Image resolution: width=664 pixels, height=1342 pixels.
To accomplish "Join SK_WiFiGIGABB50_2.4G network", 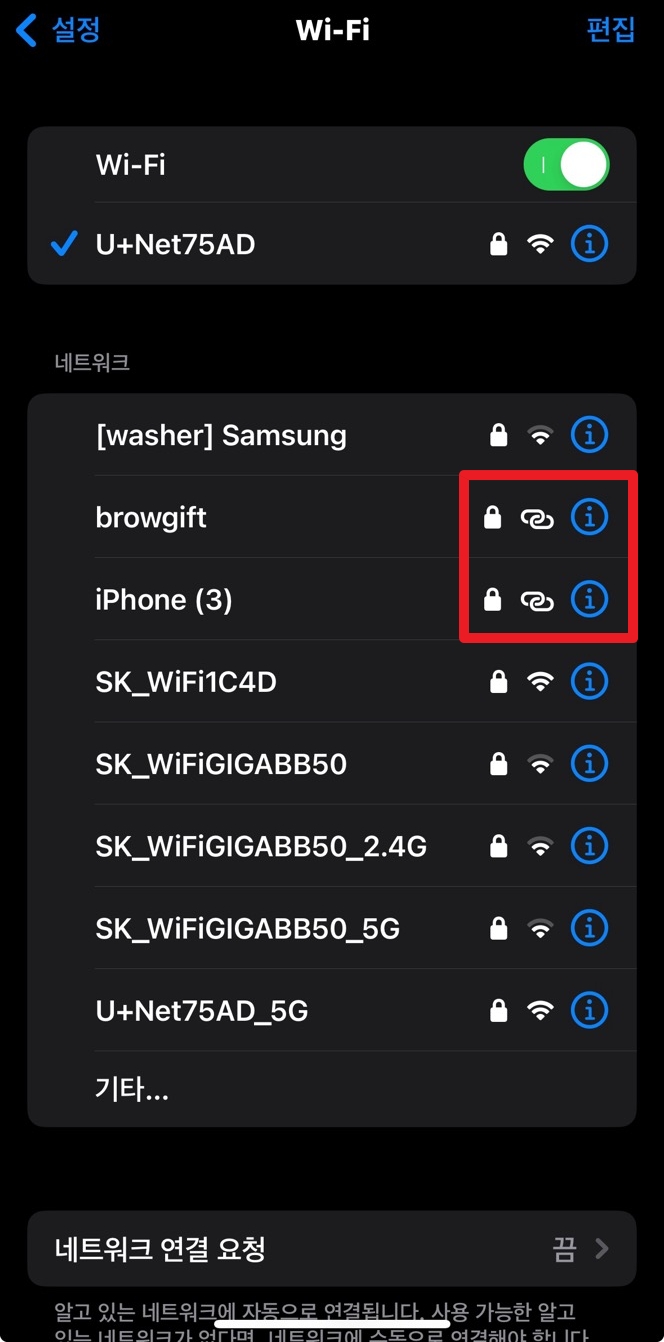I will click(x=332, y=846).
